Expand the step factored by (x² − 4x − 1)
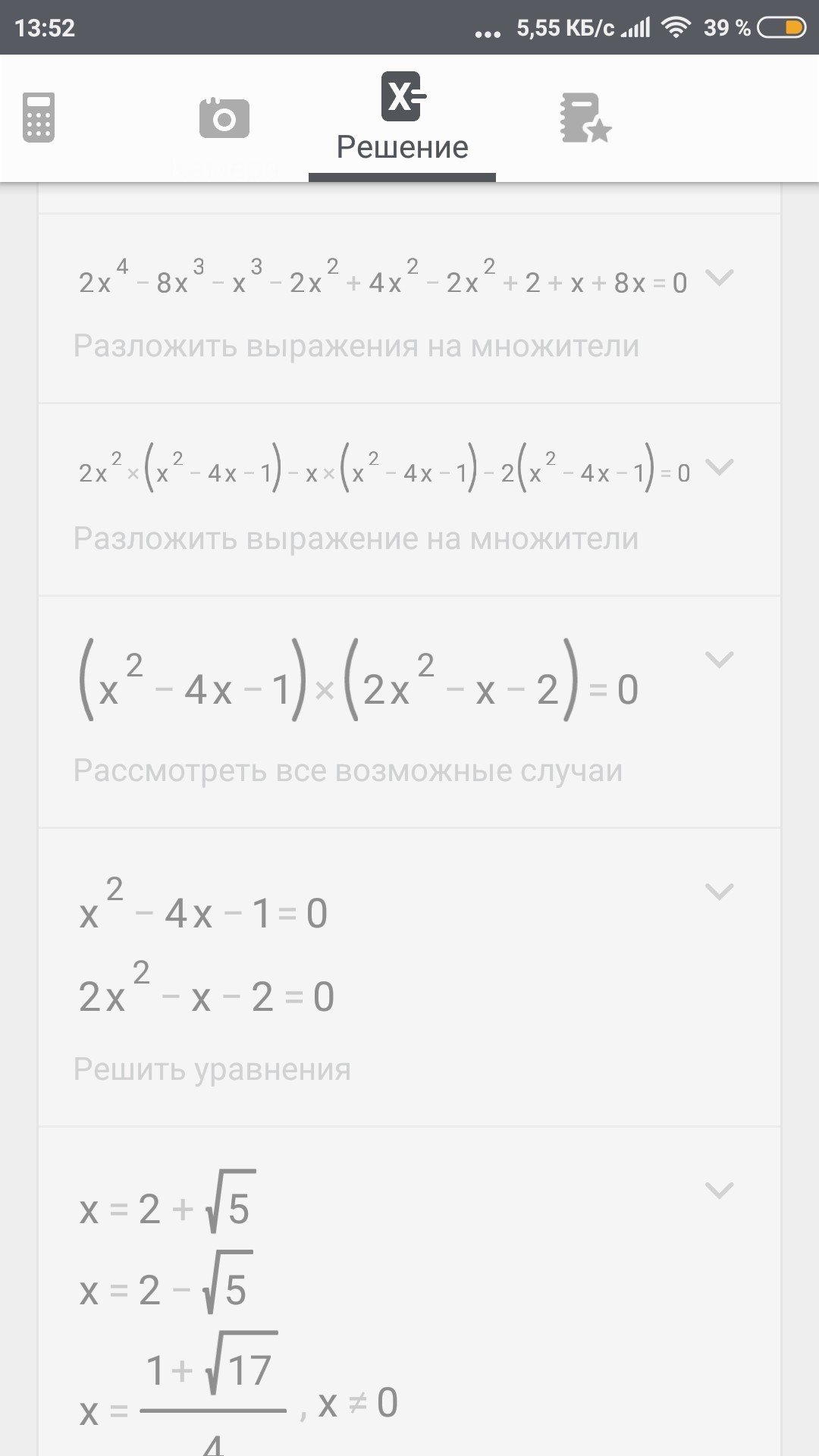 (x=719, y=467)
